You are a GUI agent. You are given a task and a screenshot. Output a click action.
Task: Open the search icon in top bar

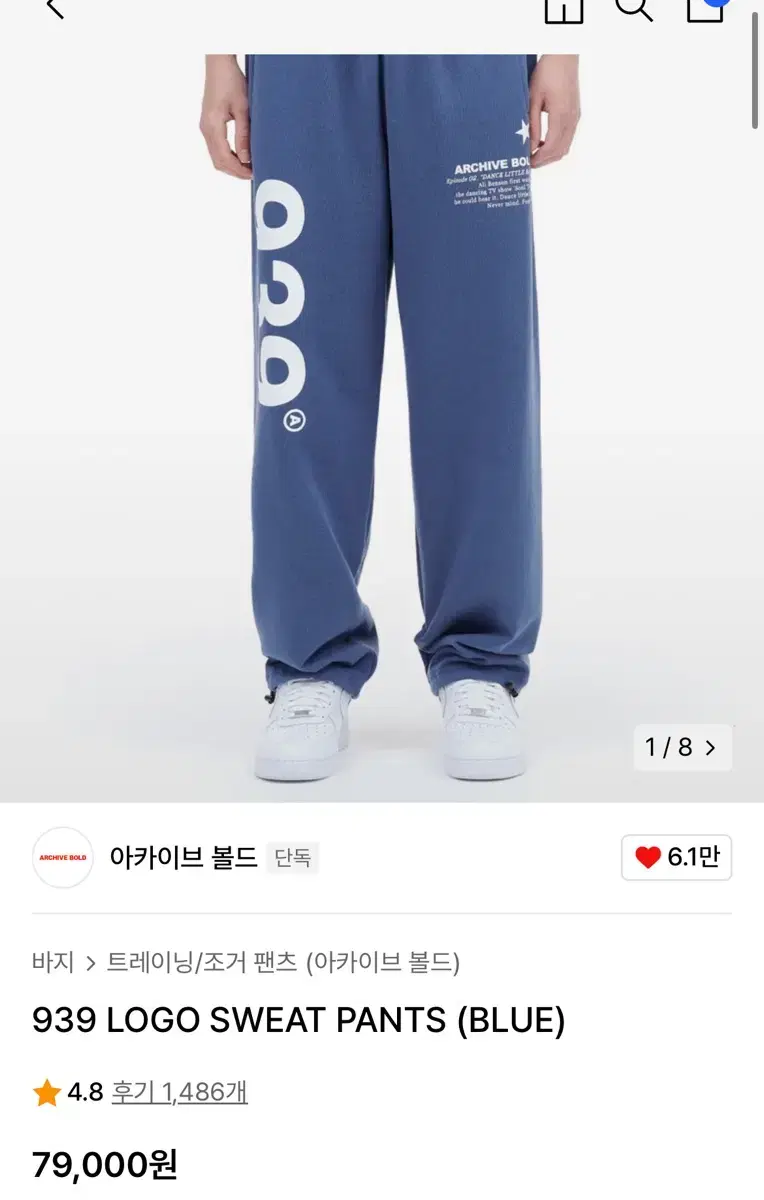(634, 10)
